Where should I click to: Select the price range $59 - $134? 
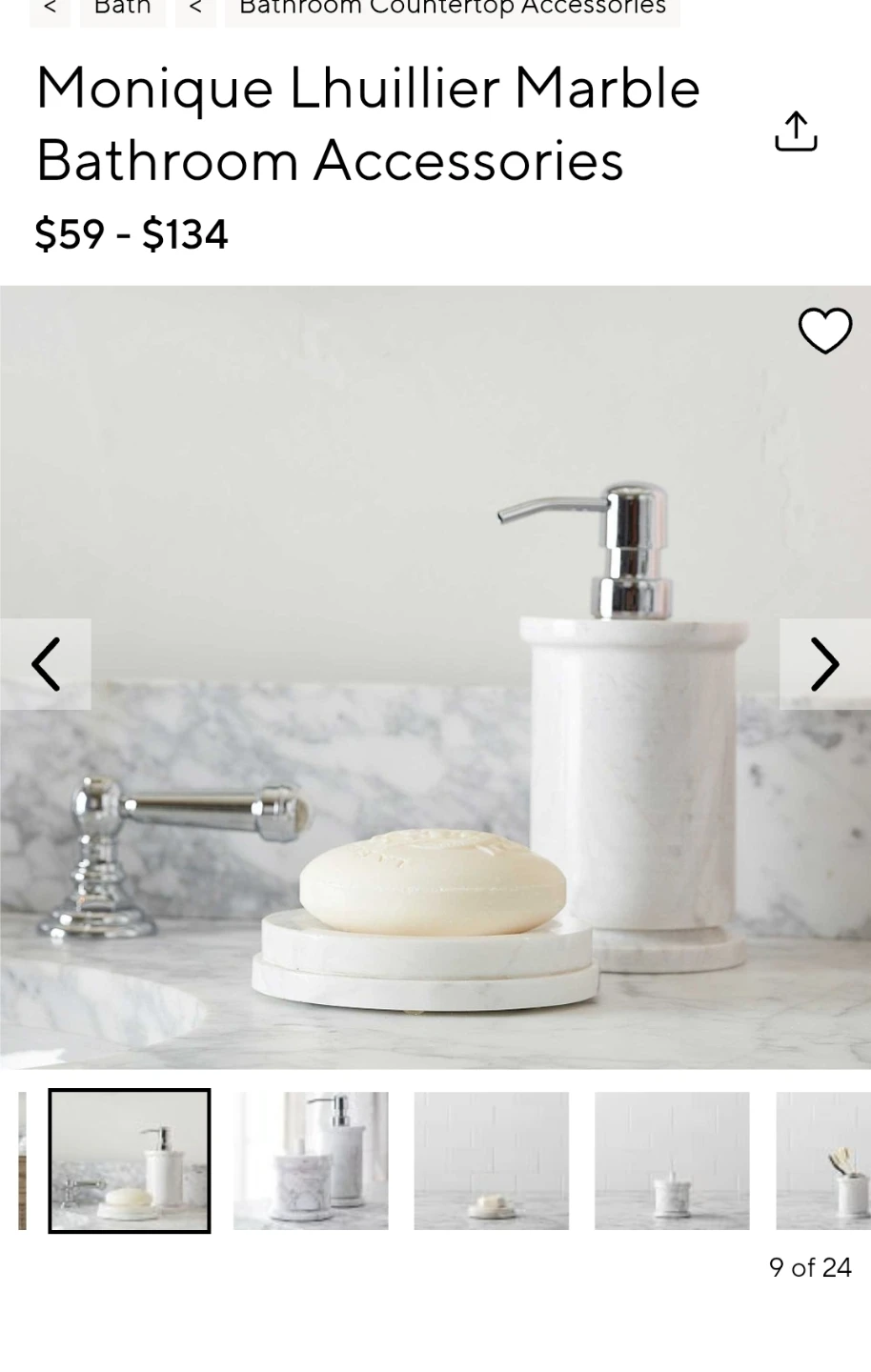pyautogui.click(x=132, y=234)
